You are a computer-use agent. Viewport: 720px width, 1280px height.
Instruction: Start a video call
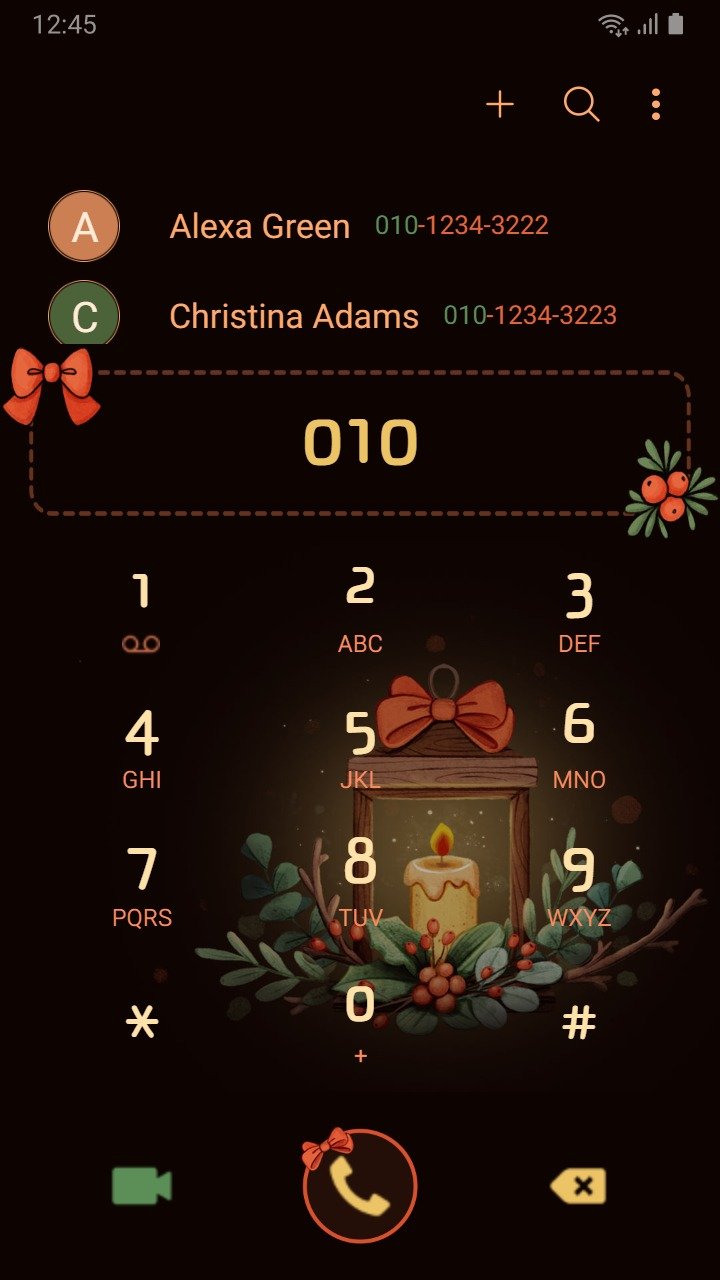(x=141, y=1186)
